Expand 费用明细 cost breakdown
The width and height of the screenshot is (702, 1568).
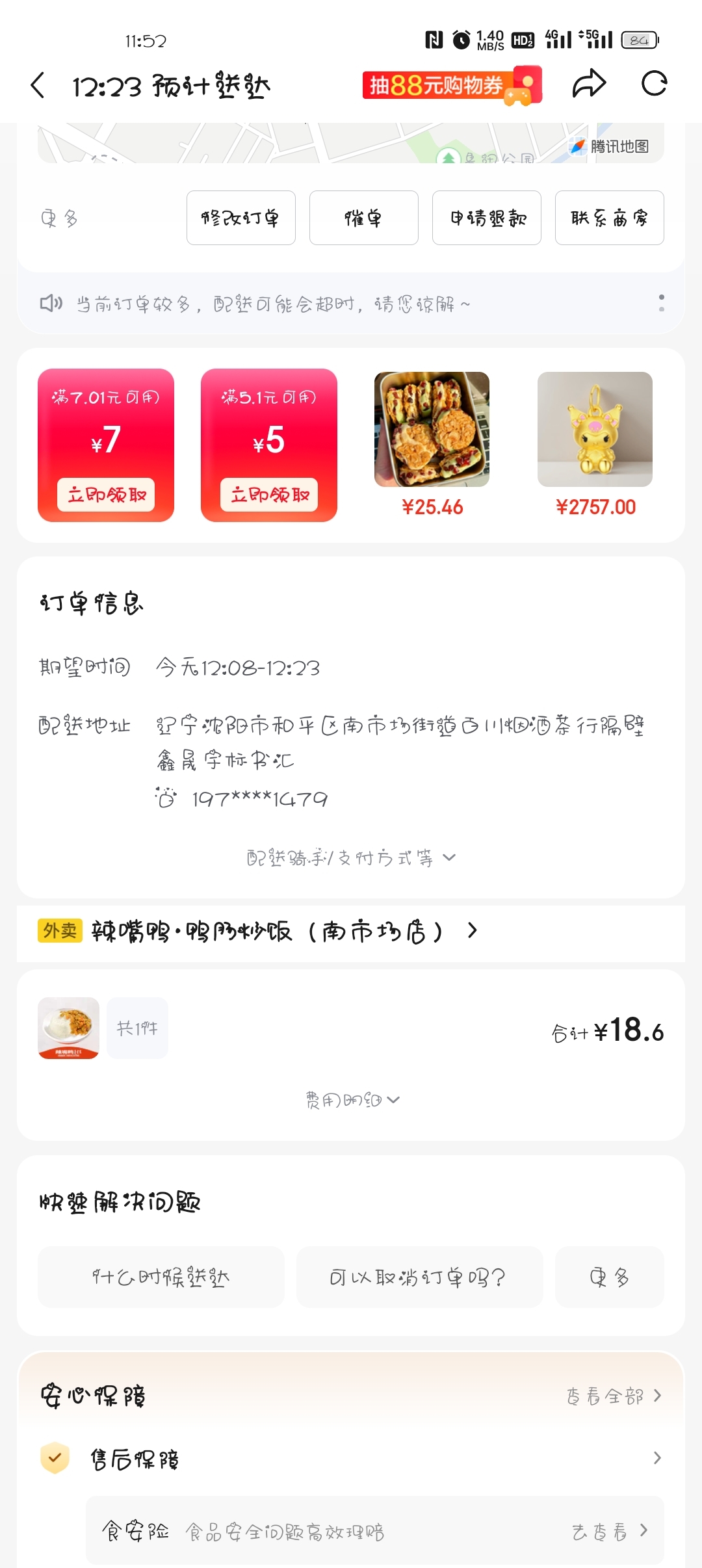tap(352, 1100)
